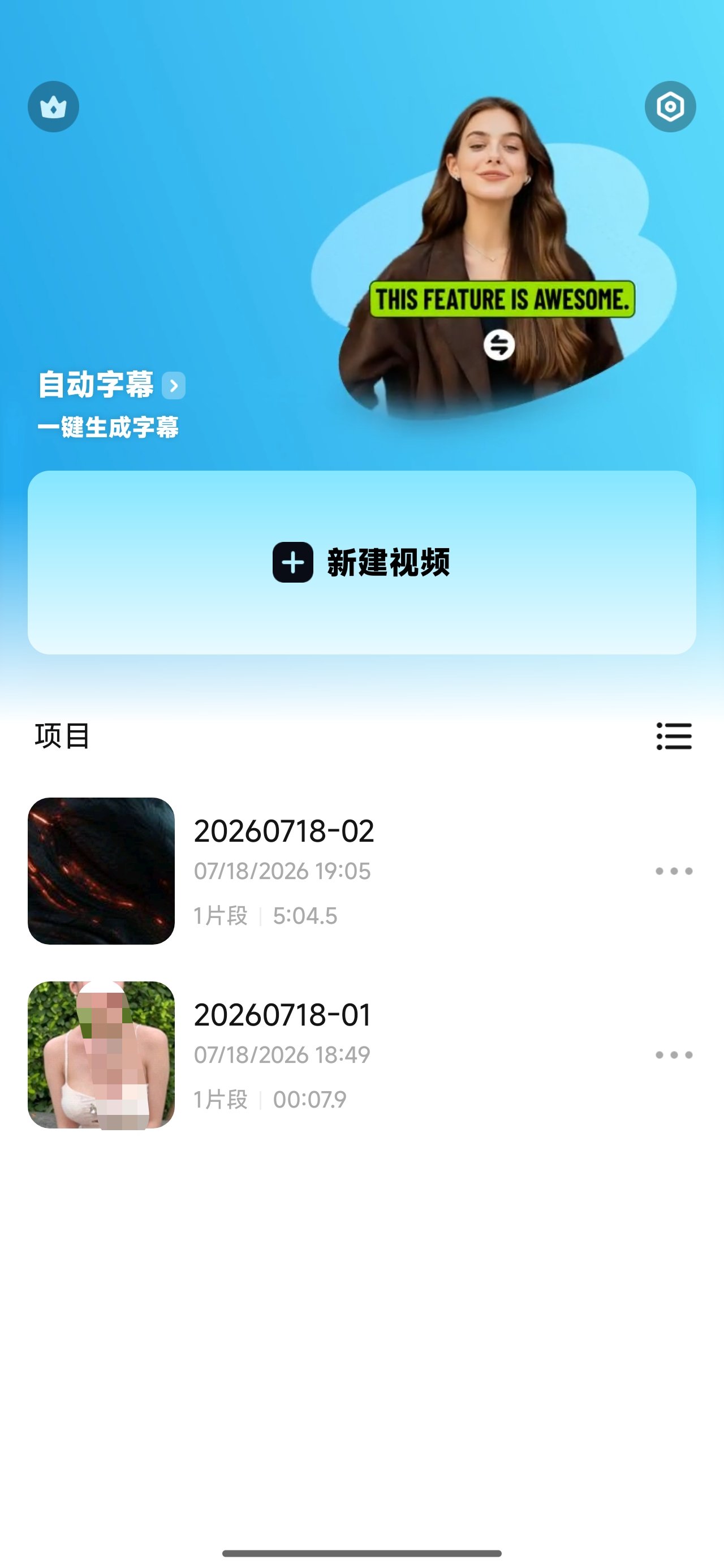Open project 20260718-01
The width and height of the screenshot is (724, 1568).
[361, 1055]
